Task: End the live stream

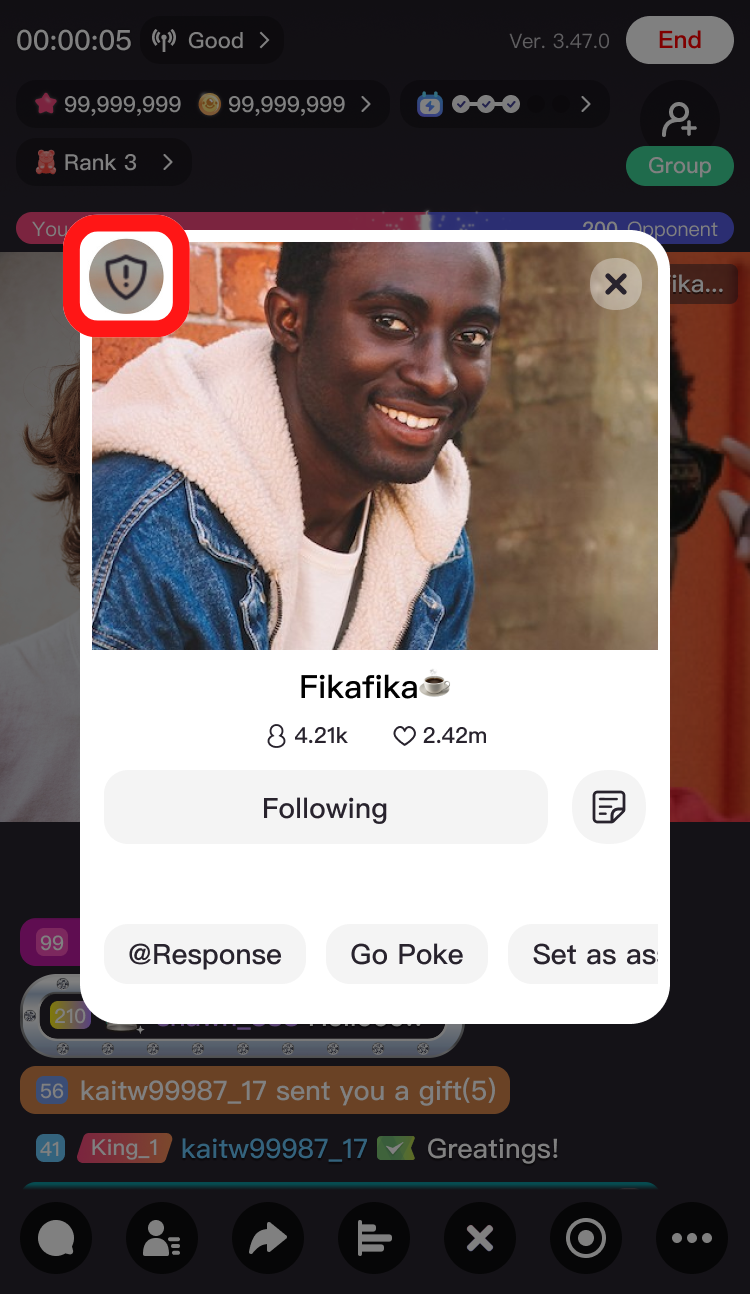Action: [680, 40]
